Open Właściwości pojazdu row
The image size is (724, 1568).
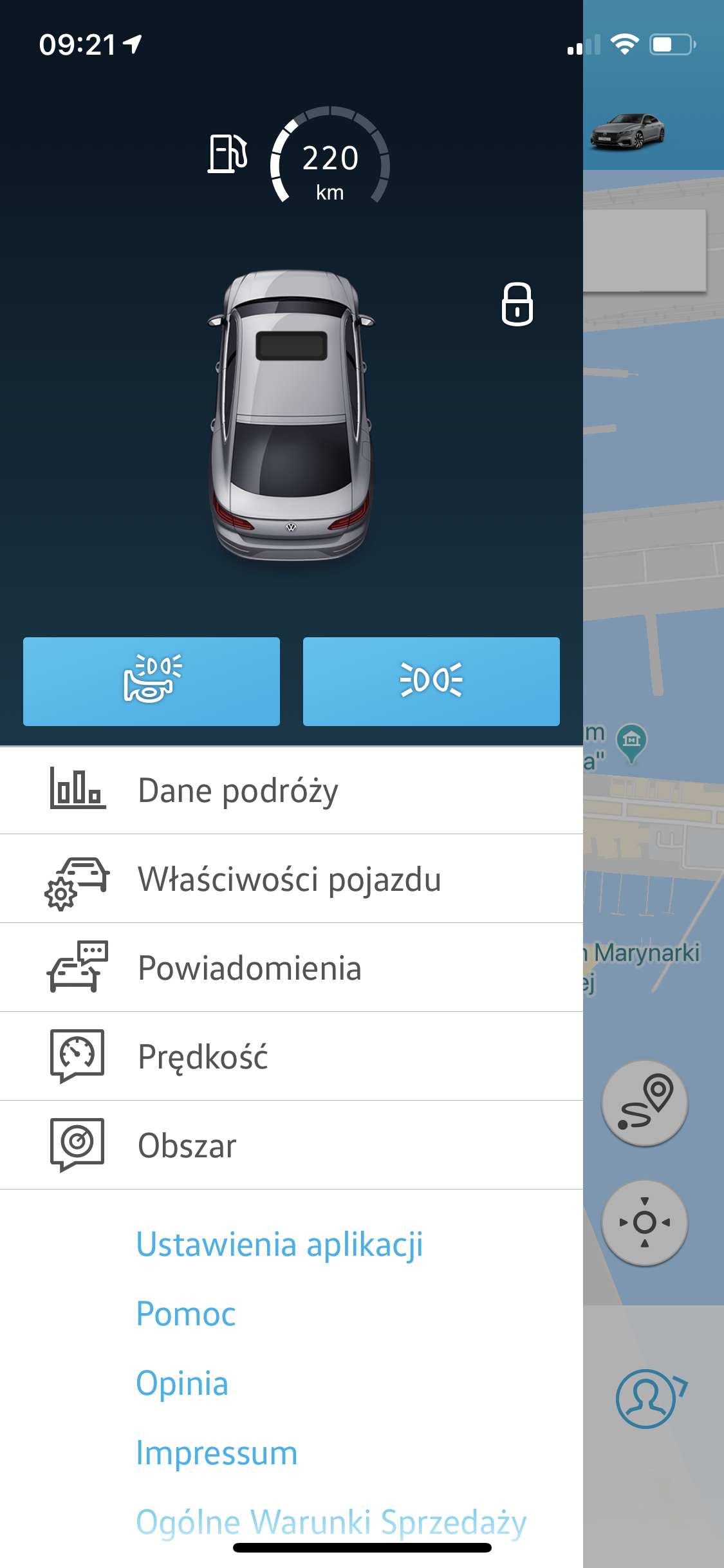click(x=291, y=879)
